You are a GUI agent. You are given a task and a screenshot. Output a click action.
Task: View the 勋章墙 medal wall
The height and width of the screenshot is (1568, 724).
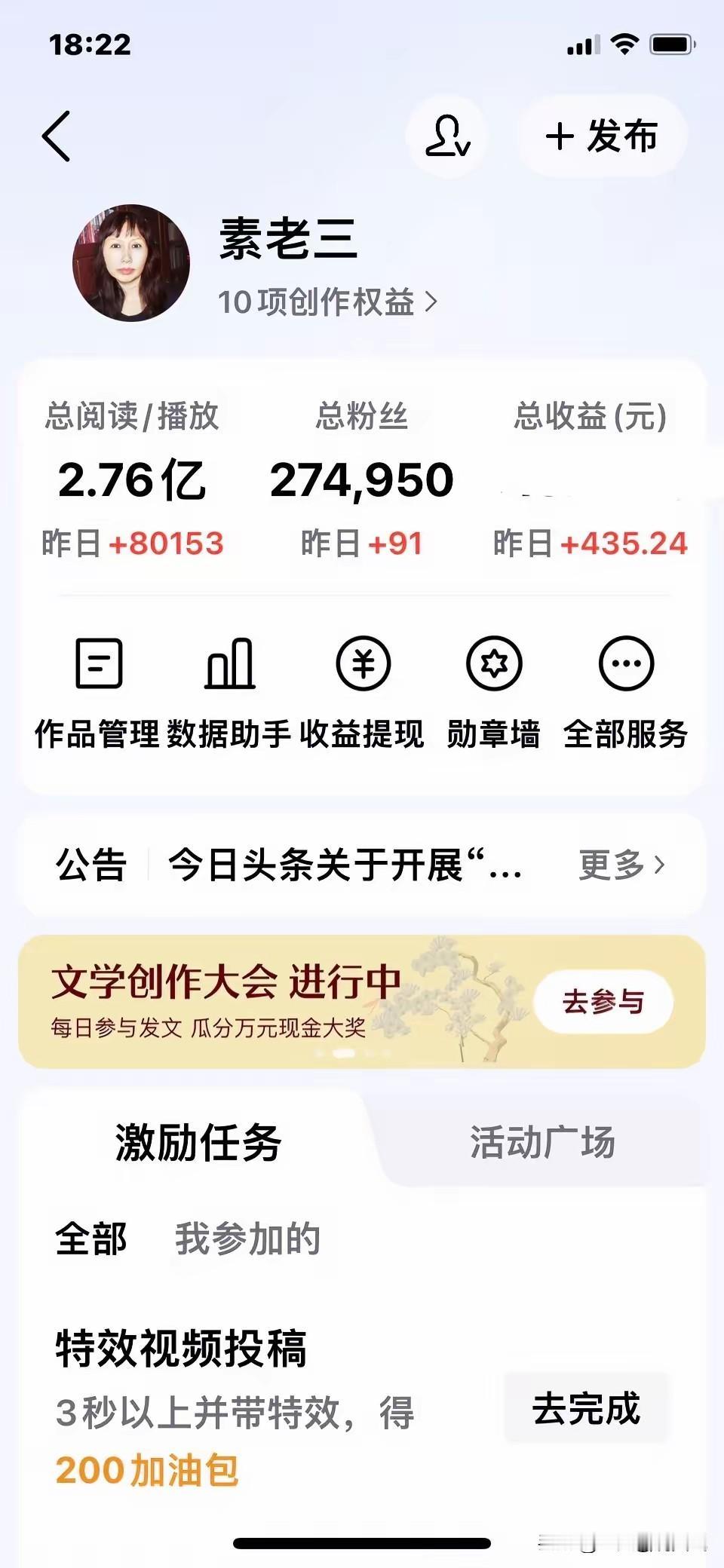pos(494,694)
